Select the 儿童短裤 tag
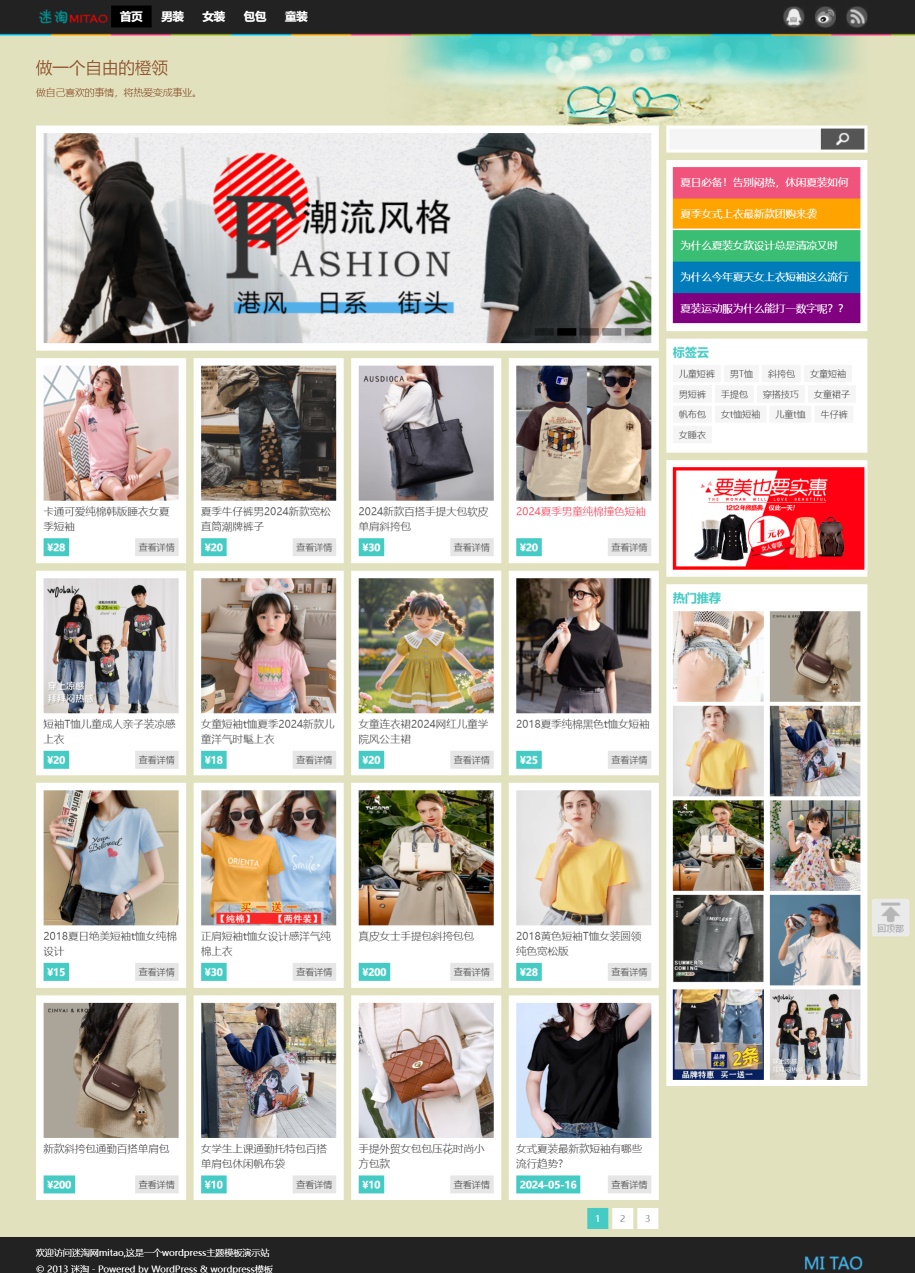 click(x=697, y=374)
